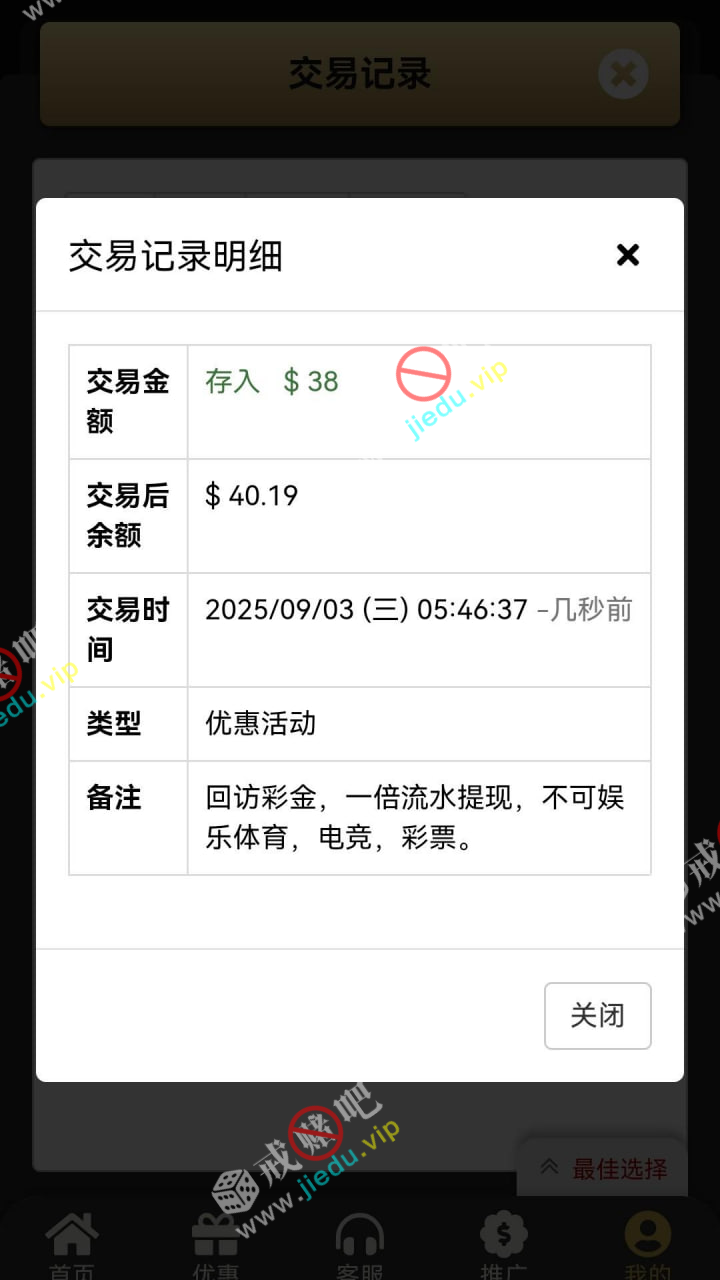Expand the 最佳选择 panel

603,1168
